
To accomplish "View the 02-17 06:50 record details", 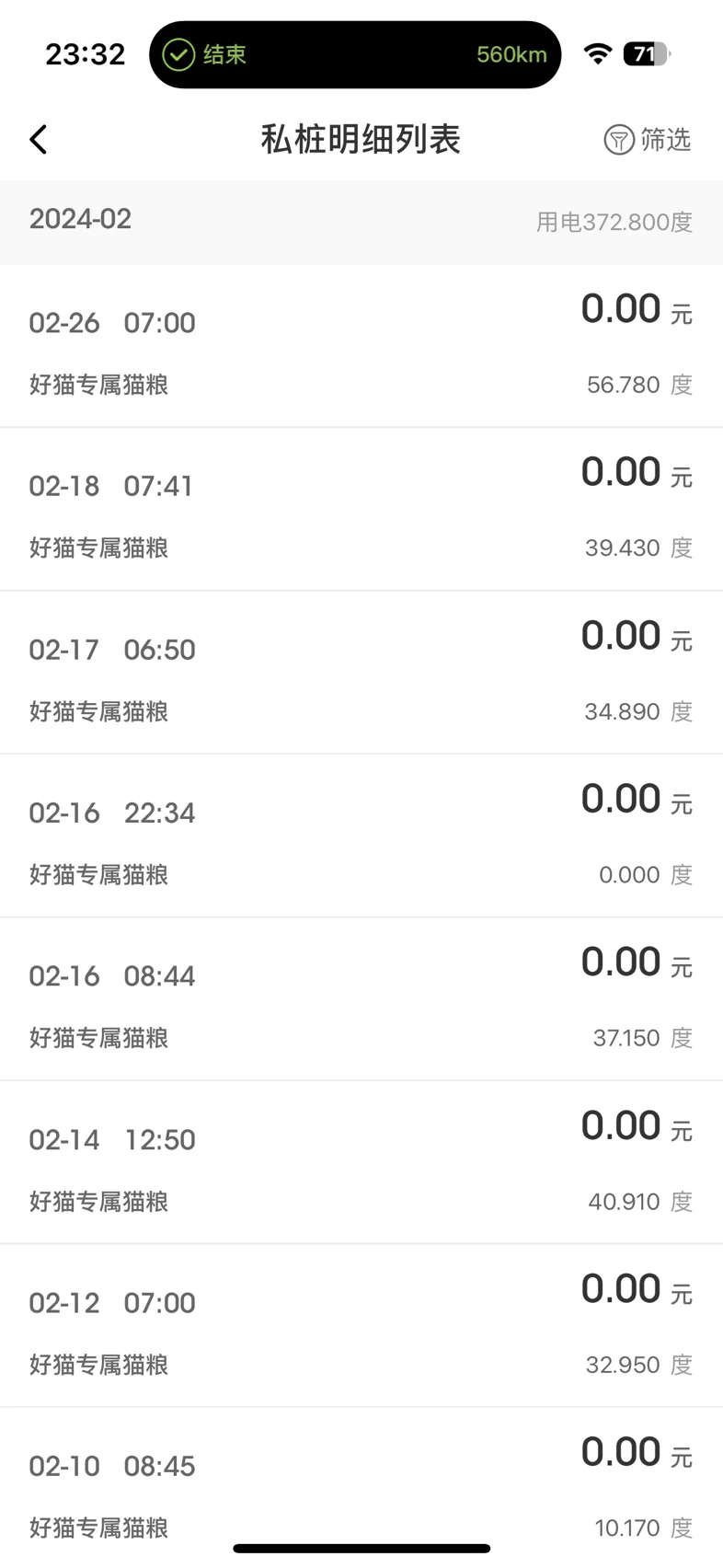I will click(x=361, y=673).
